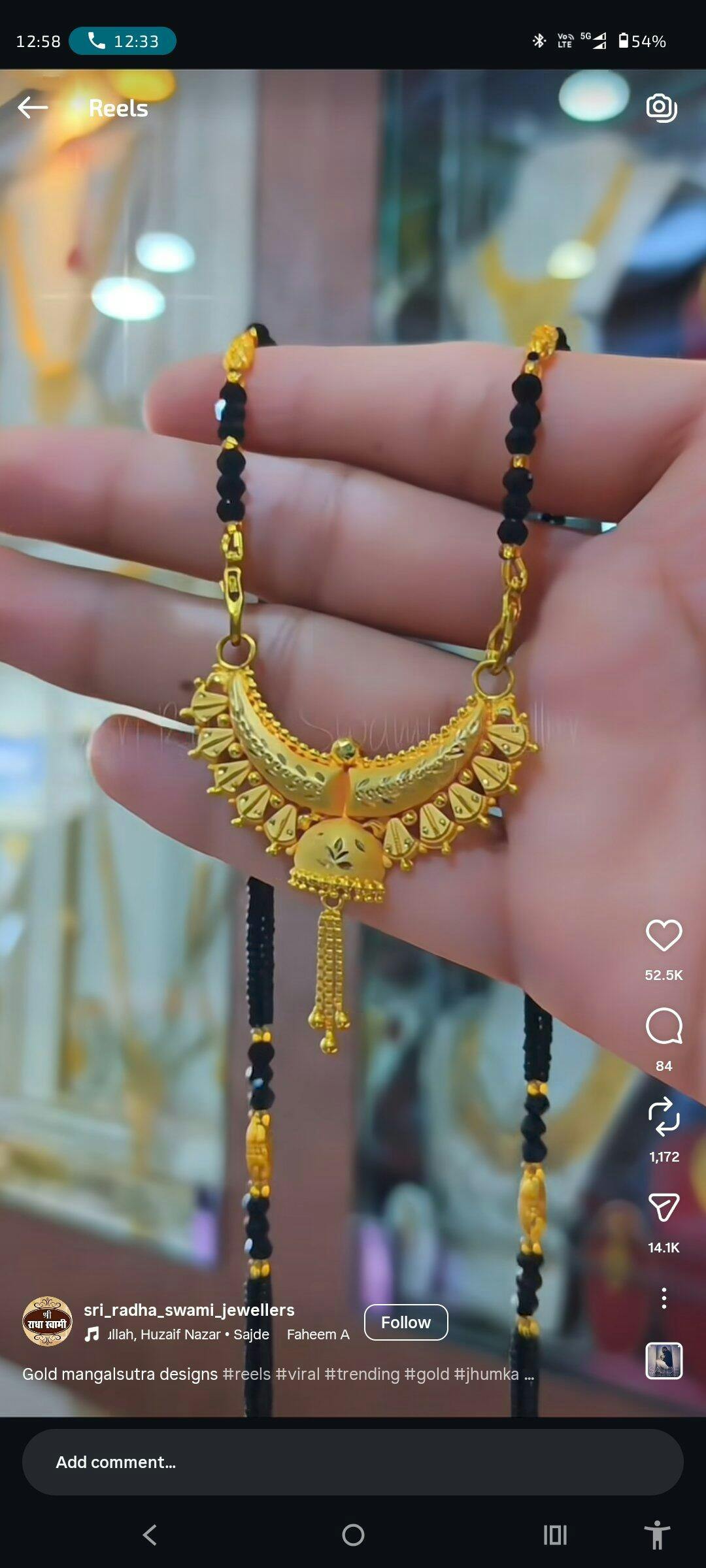Open the Huzaif Nazar audio track
Viewport: 706px width, 1568px height.
[188, 1335]
